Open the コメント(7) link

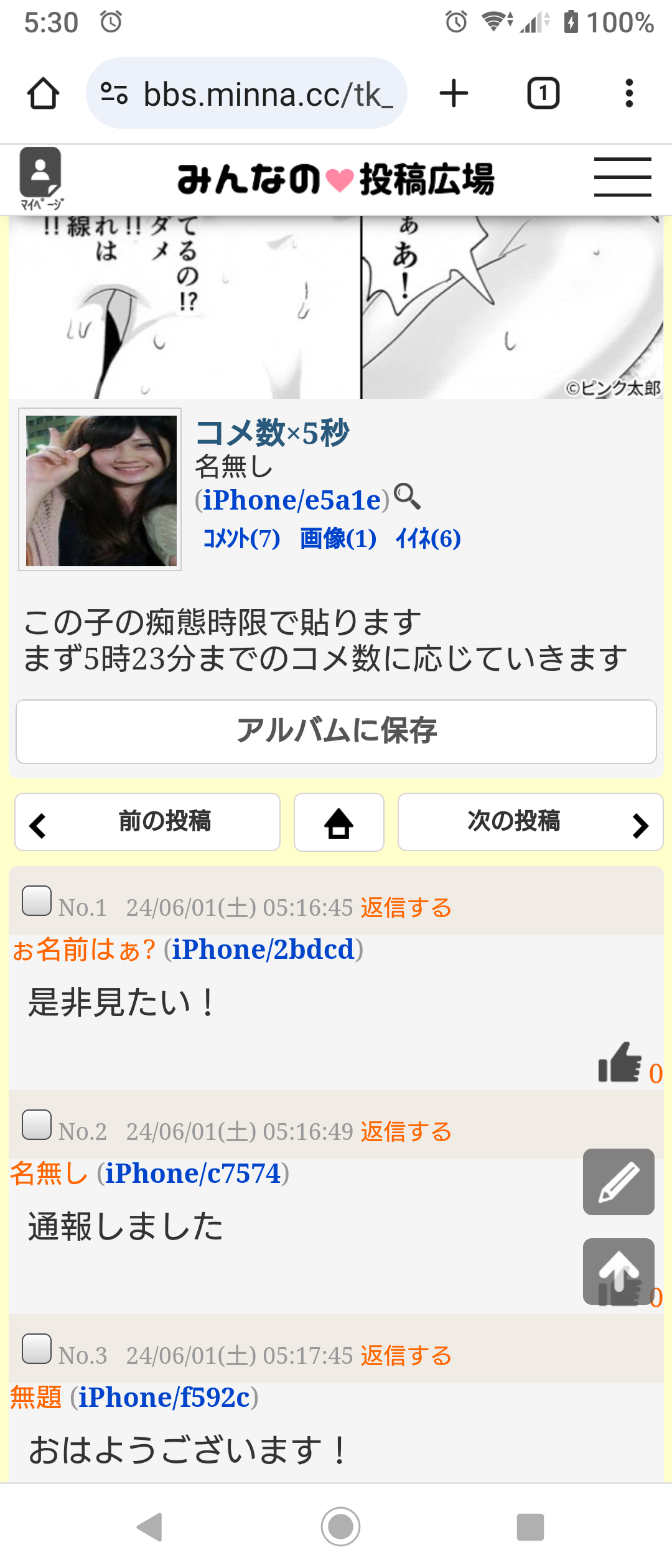[x=241, y=538]
